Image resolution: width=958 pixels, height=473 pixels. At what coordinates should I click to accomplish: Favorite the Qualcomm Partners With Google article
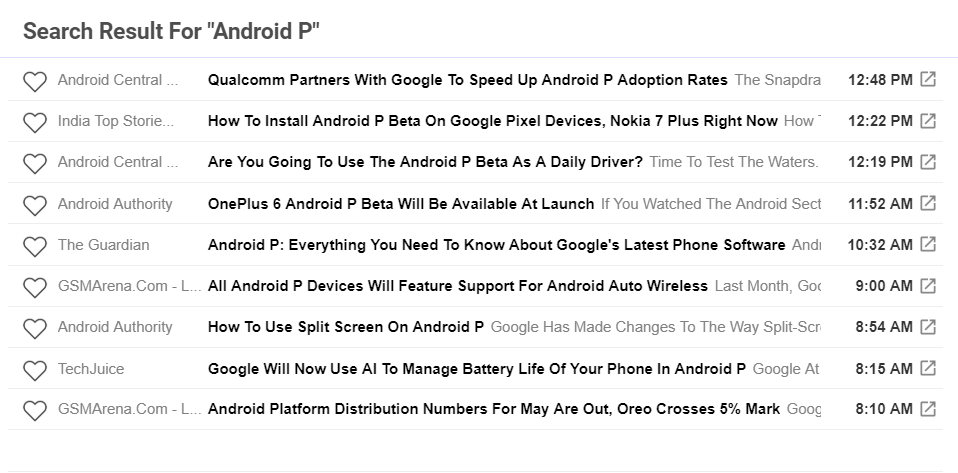point(35,81)
